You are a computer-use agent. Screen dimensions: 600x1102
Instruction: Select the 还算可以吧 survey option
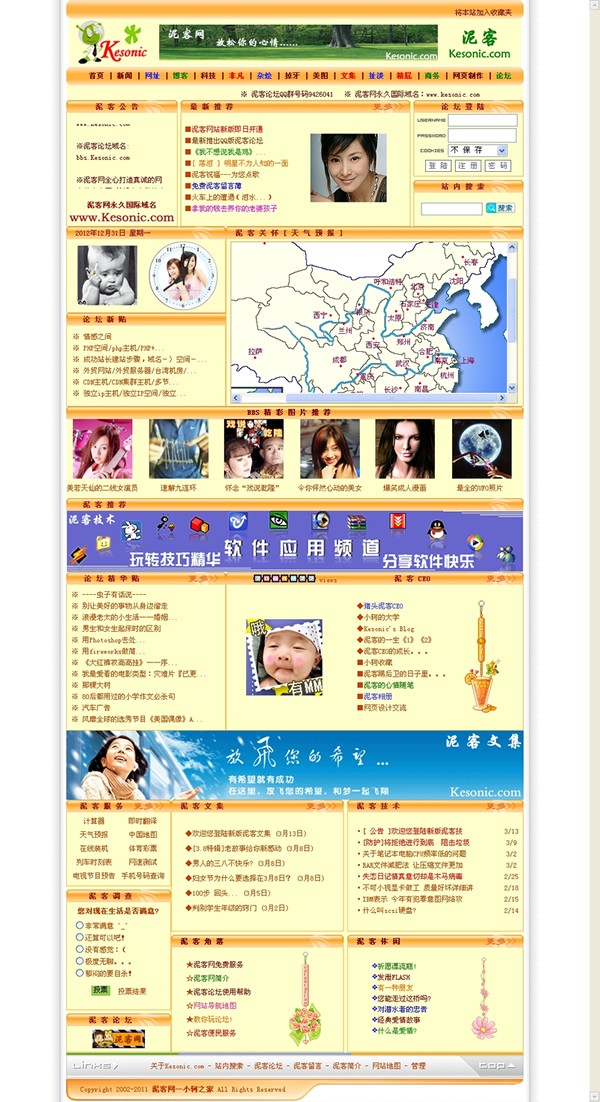tap(80, 938)
